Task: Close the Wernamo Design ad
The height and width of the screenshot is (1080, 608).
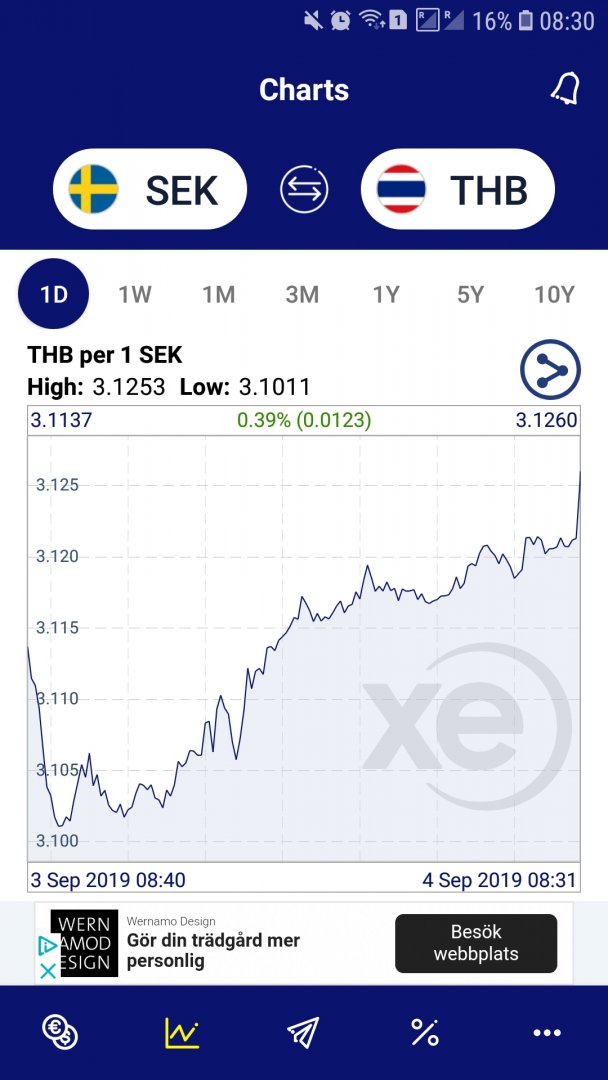Action: pyautogui.click(x=47, y=970)
